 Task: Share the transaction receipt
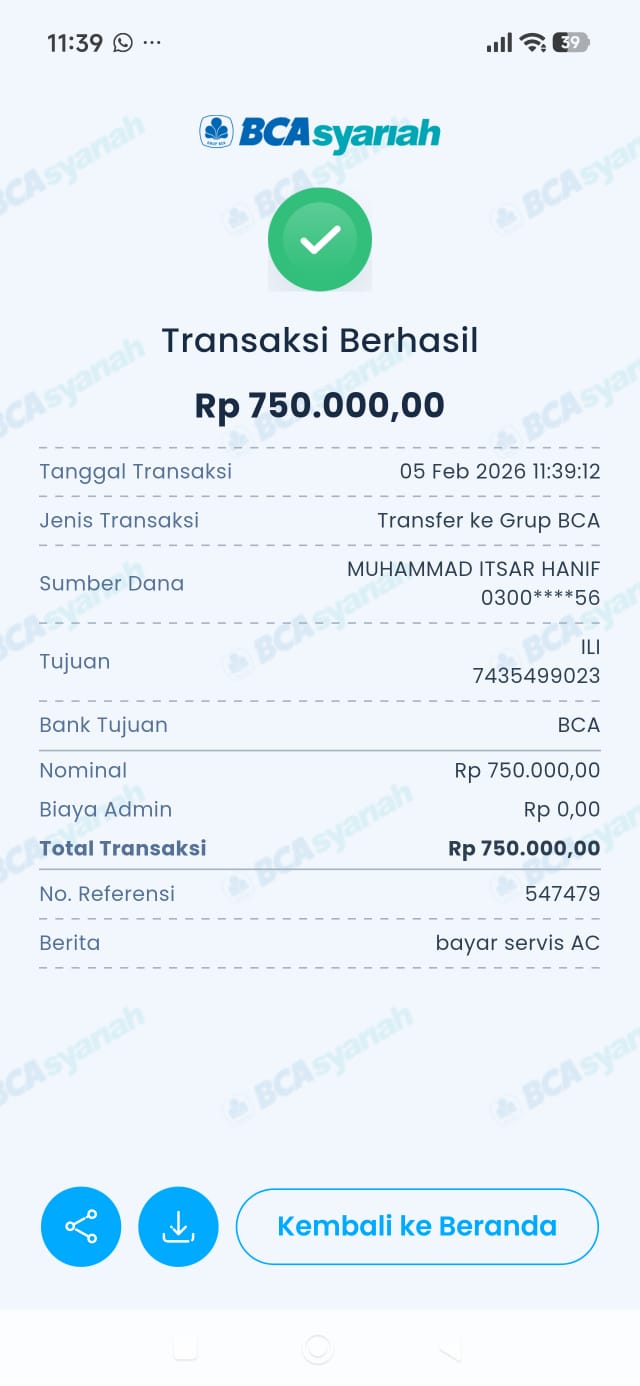(81, 1226)
